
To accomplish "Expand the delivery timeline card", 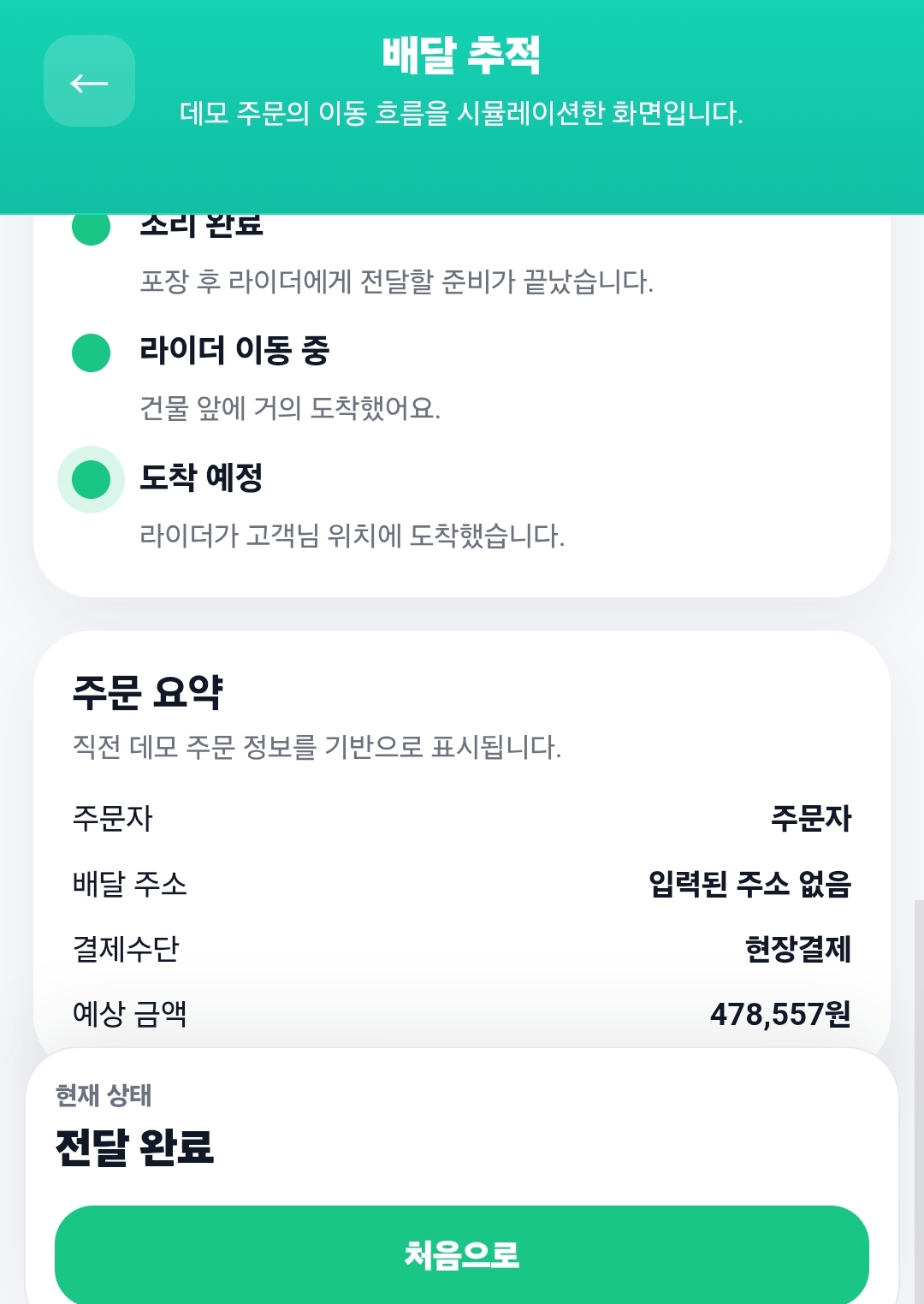I will tap(462, 385).
